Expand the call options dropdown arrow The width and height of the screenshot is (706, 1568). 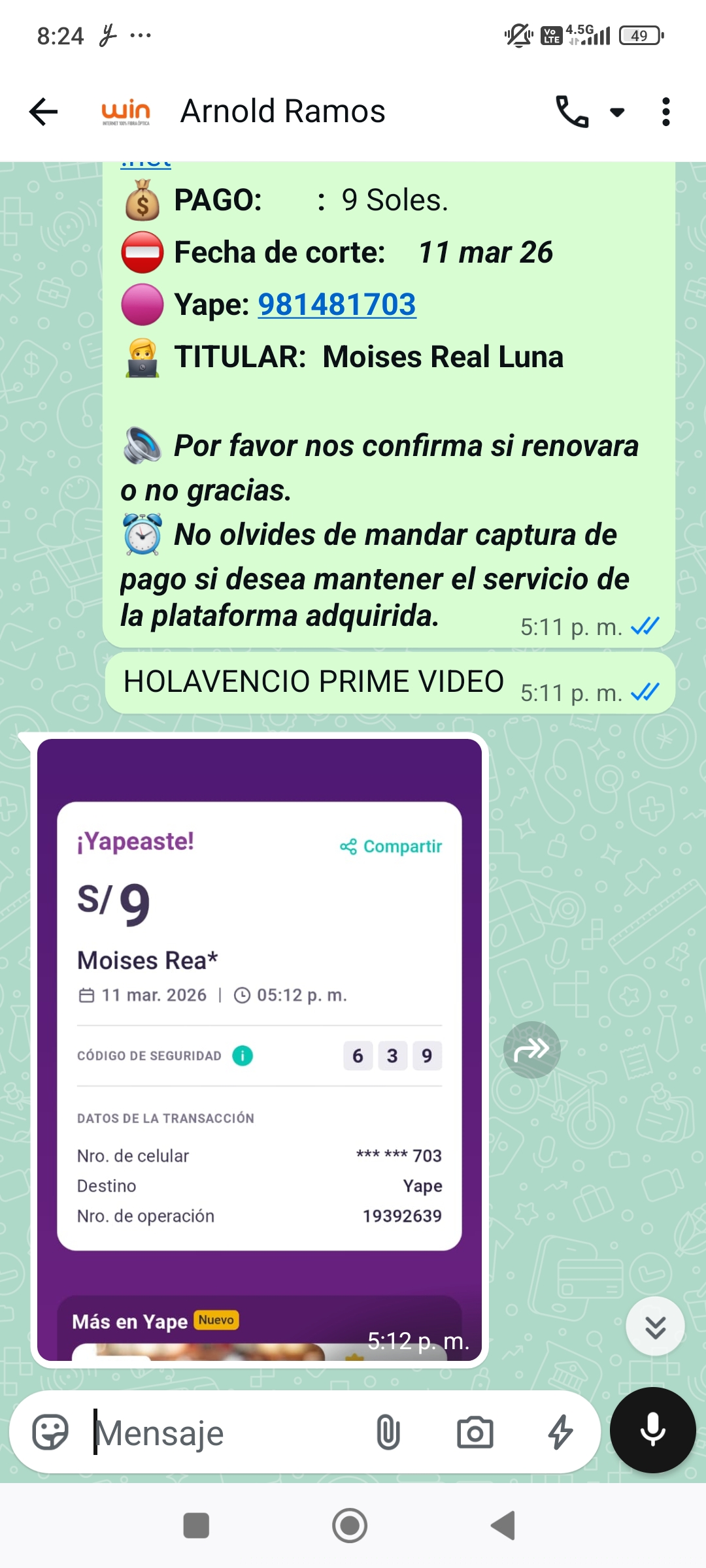617,112
